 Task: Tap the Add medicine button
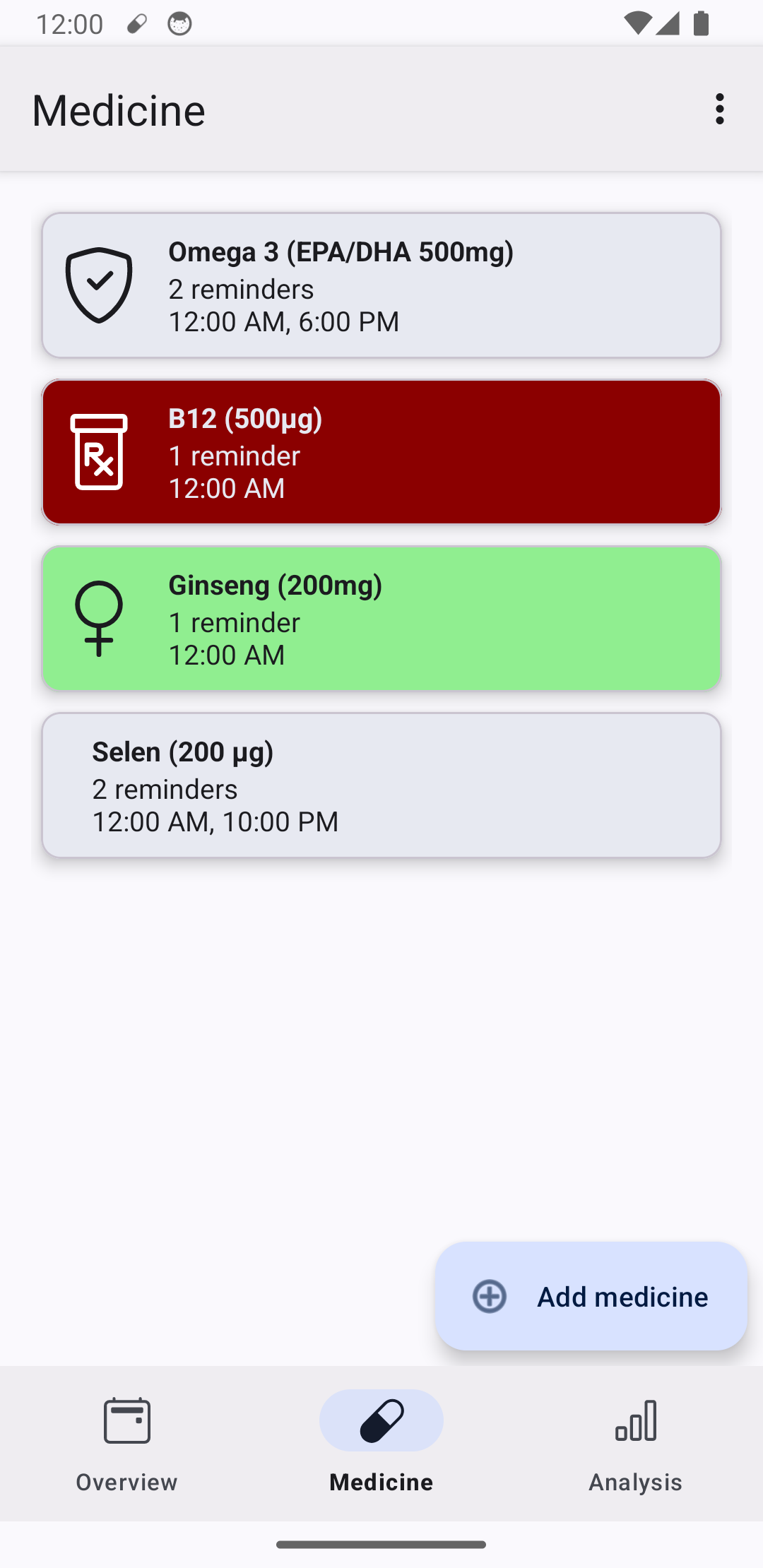coord(591,1296)
